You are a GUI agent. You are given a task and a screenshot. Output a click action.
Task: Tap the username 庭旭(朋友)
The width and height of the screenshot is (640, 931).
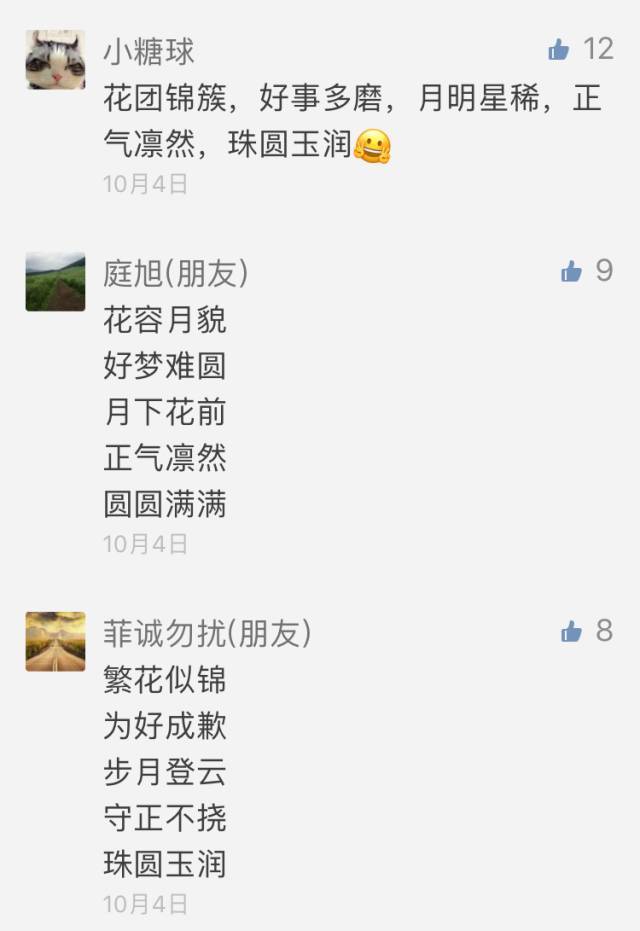[x=176, y=273]
